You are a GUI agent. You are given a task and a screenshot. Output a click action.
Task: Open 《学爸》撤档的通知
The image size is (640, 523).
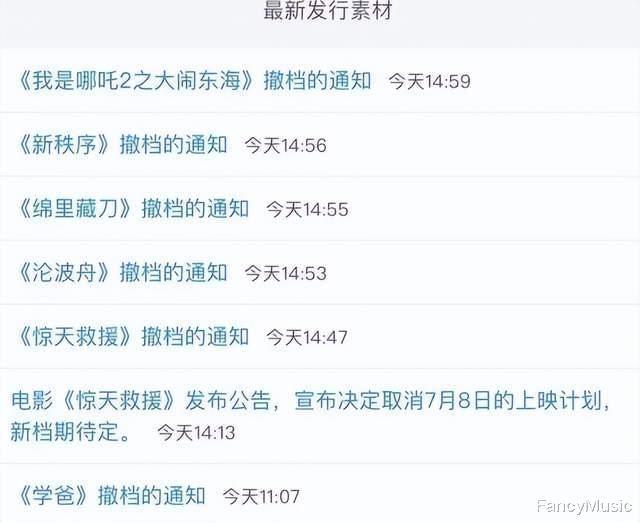pyautogui.click(x=111, y=495)
